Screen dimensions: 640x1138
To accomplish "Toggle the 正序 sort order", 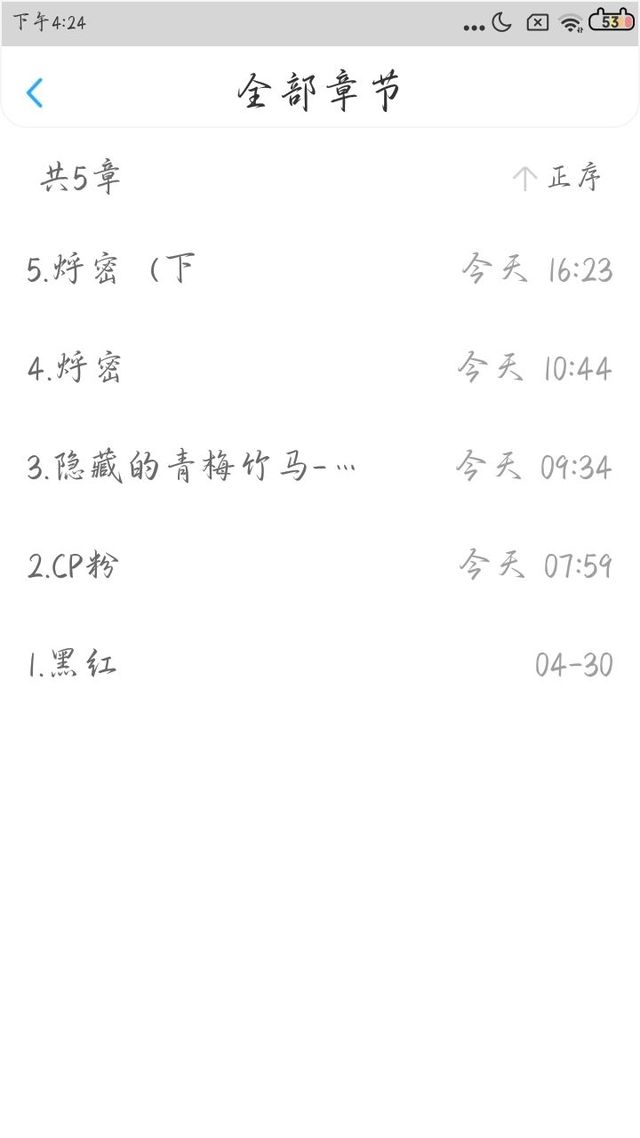I will click(x=557, y=178).
